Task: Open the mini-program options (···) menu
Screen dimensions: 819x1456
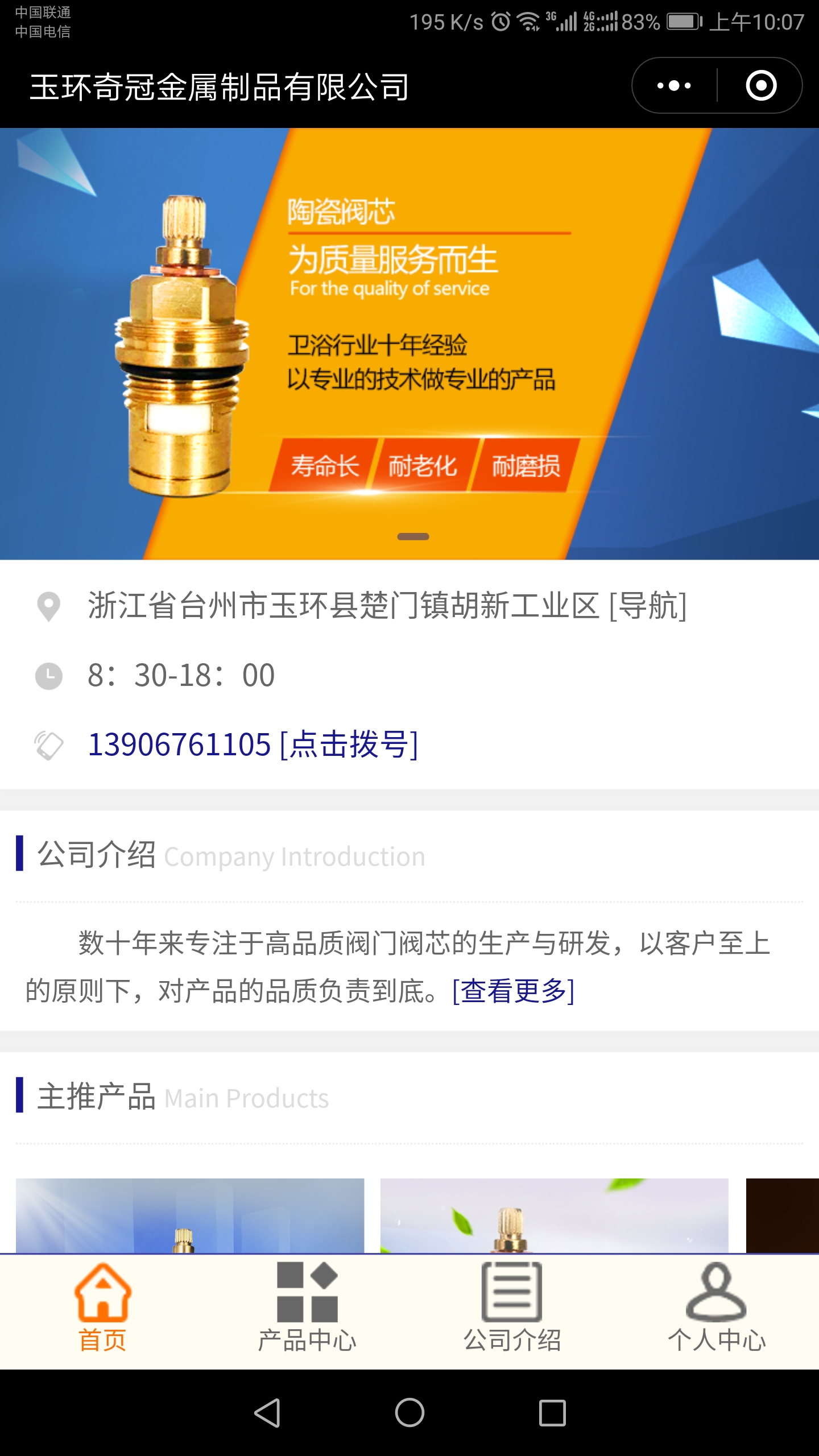Action: point(674,85)
